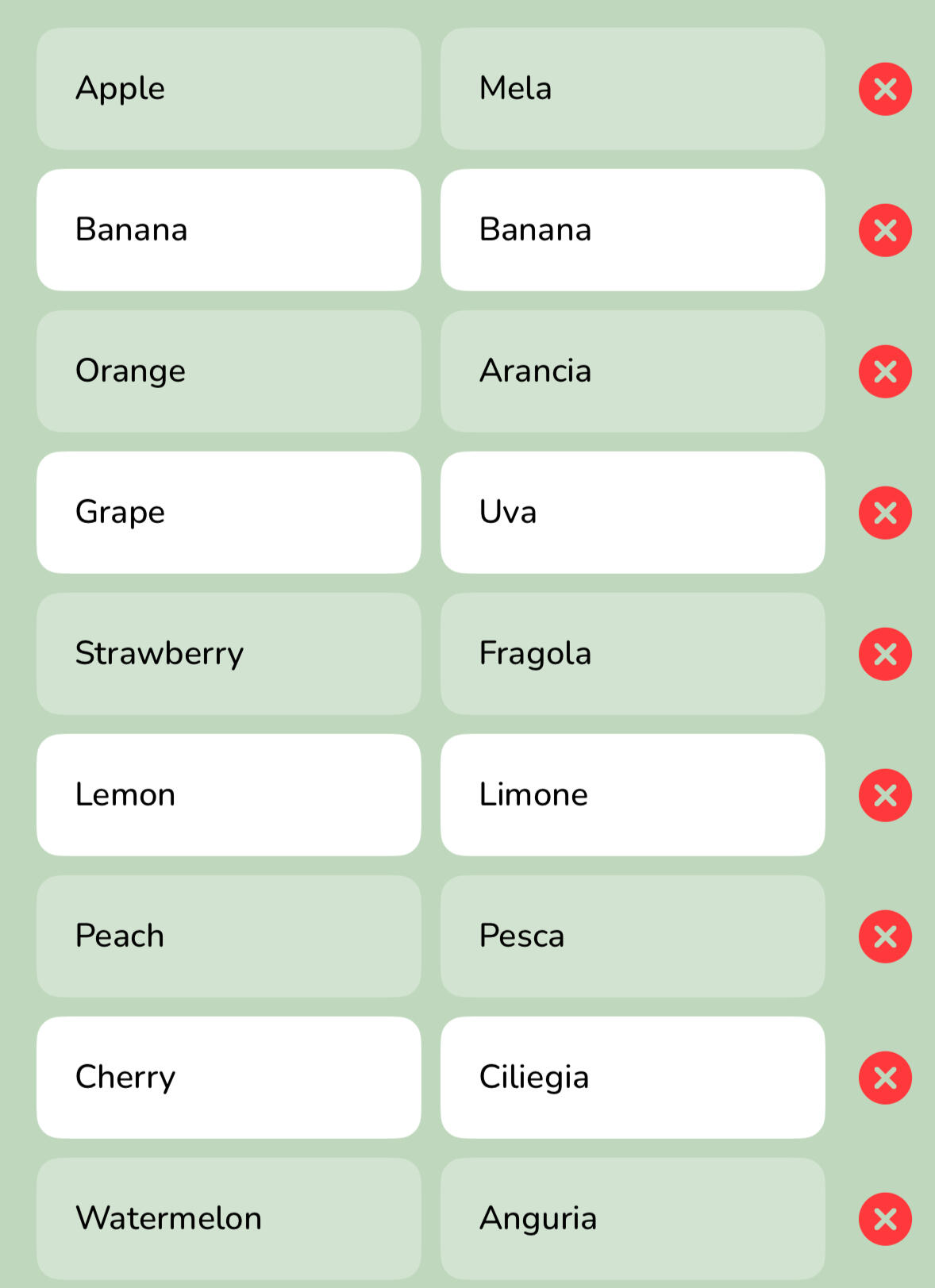Remove the Grape – Uva pair
Viewport: 935px width, 1288px height.
point(885,513)
